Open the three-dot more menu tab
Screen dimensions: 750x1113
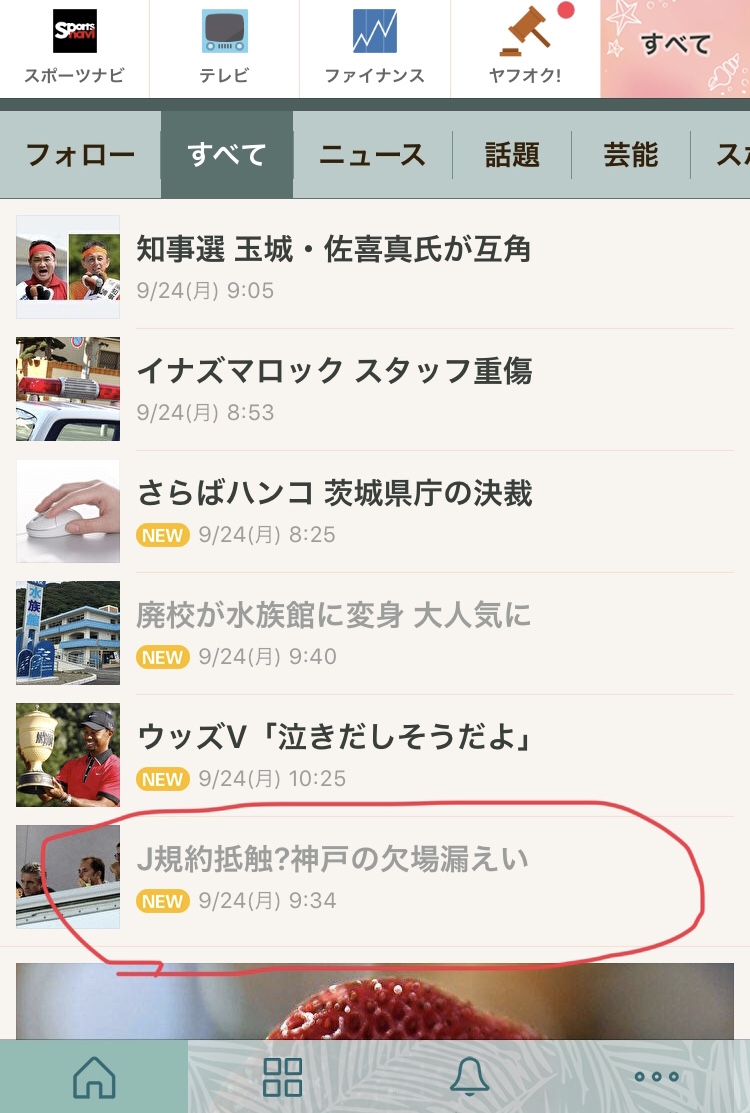tap(657, 1077)
